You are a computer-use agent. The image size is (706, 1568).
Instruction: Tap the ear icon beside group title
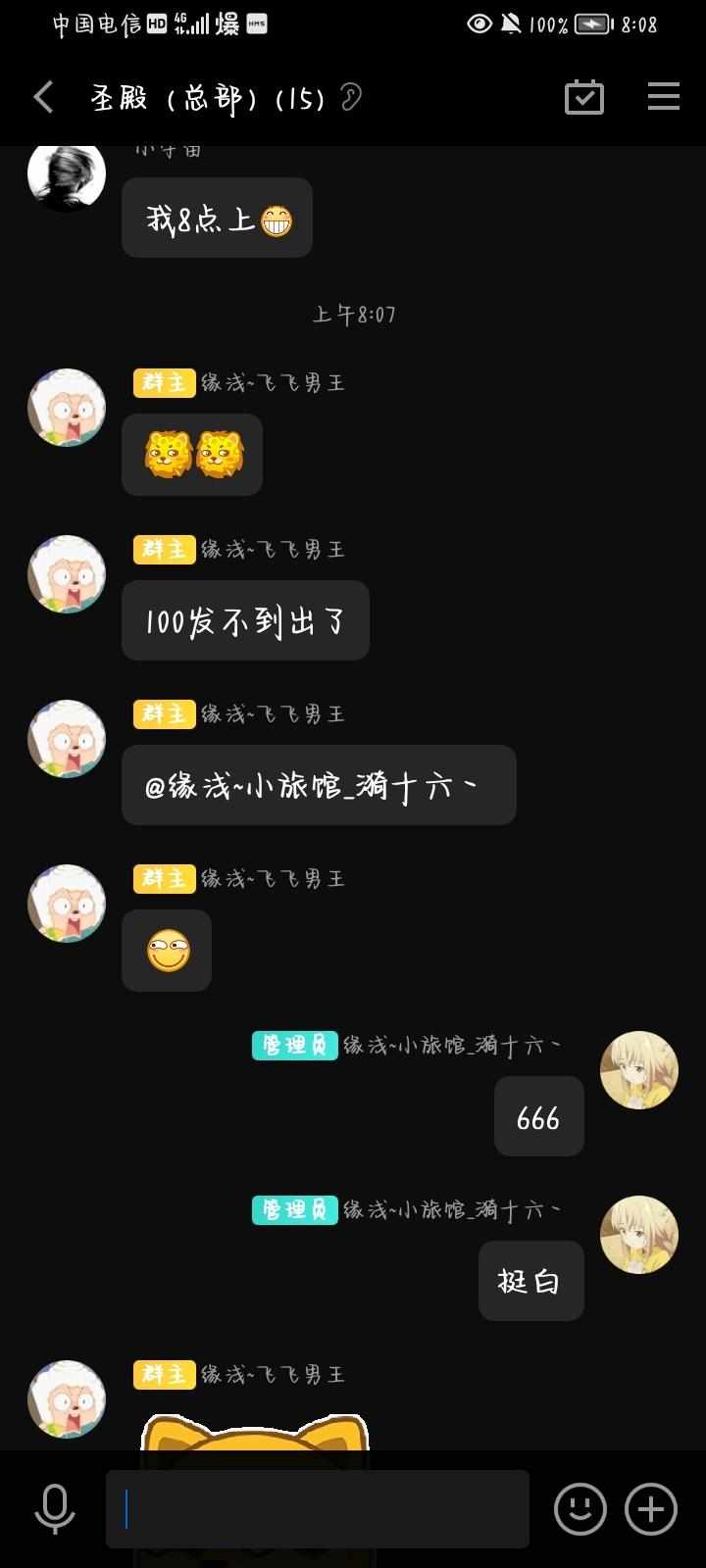pos(350,98)
